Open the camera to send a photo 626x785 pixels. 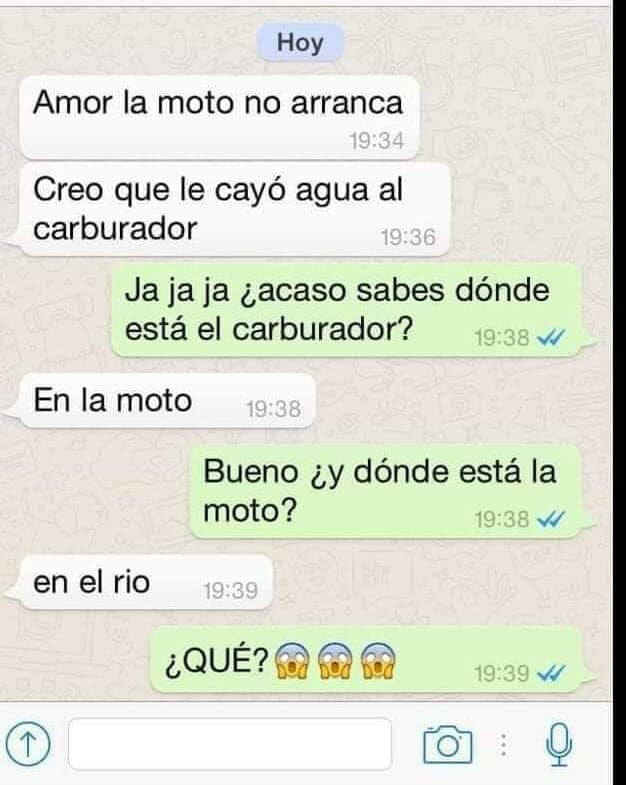point(447,744)
